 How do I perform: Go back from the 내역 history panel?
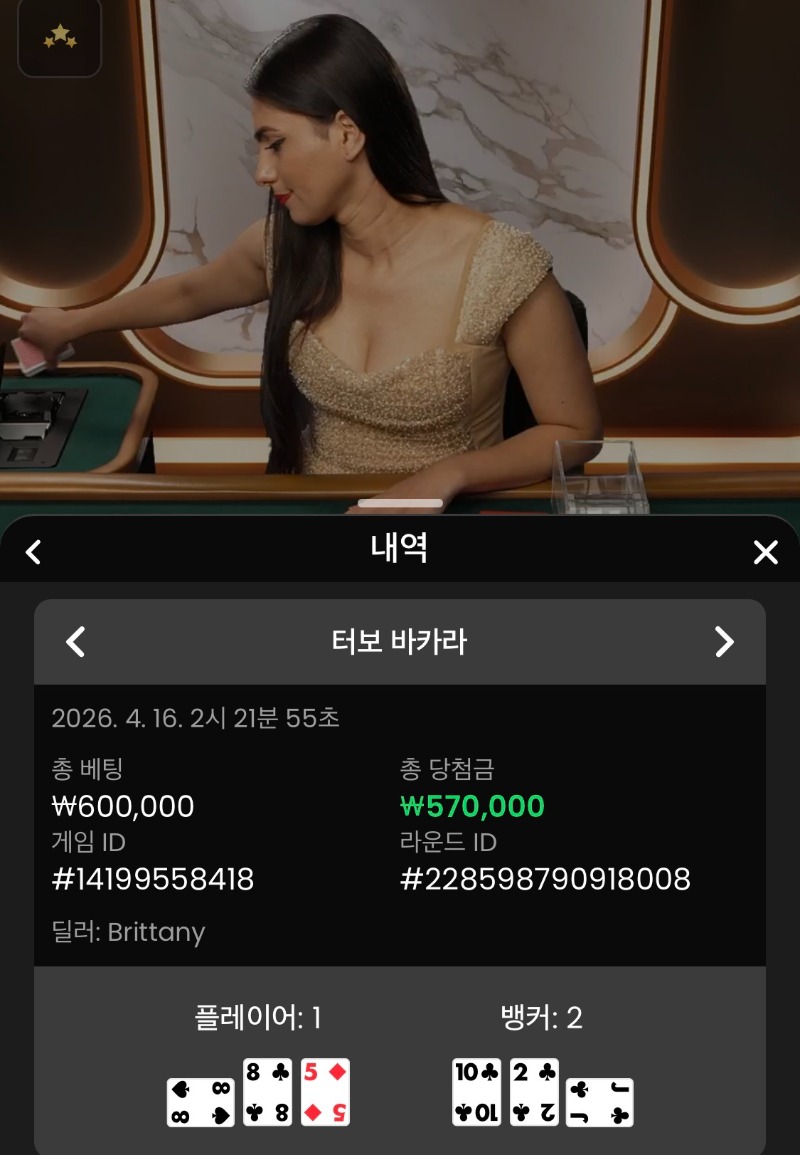click(x=34, y=551)
